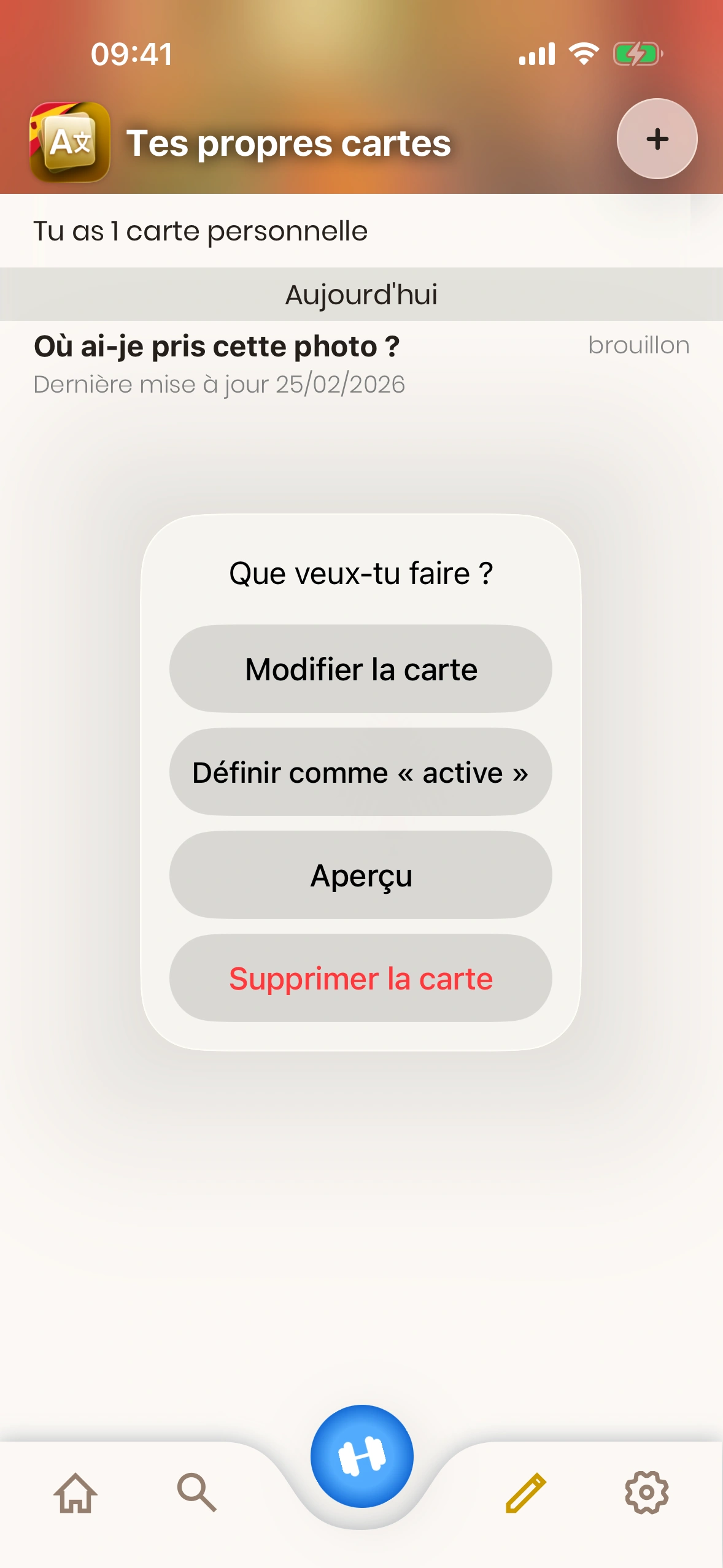Start training with the blue dumbbell button
This screenshot has height=1568, width=723.
tap(361, 1455)
